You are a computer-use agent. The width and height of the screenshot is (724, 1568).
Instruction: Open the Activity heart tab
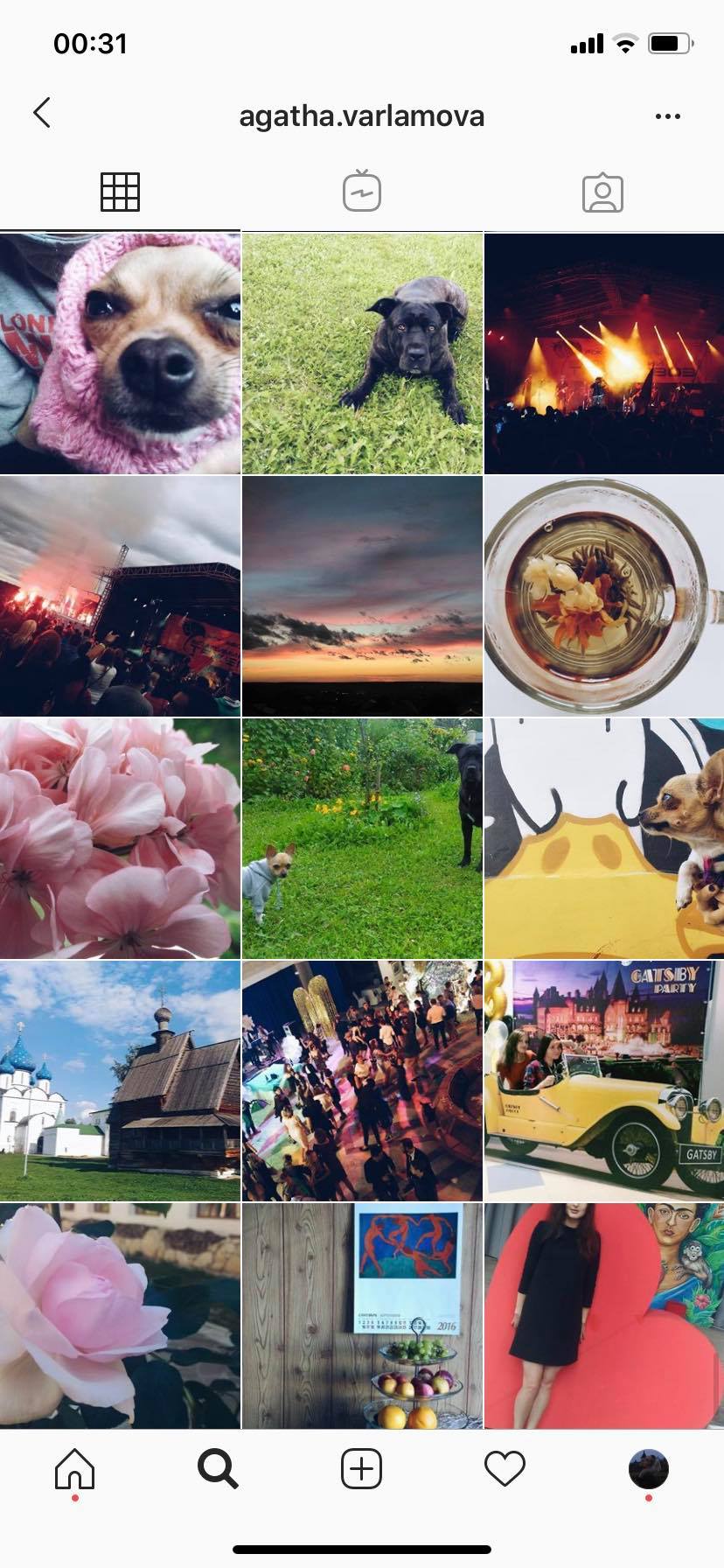click(505, 1469)
